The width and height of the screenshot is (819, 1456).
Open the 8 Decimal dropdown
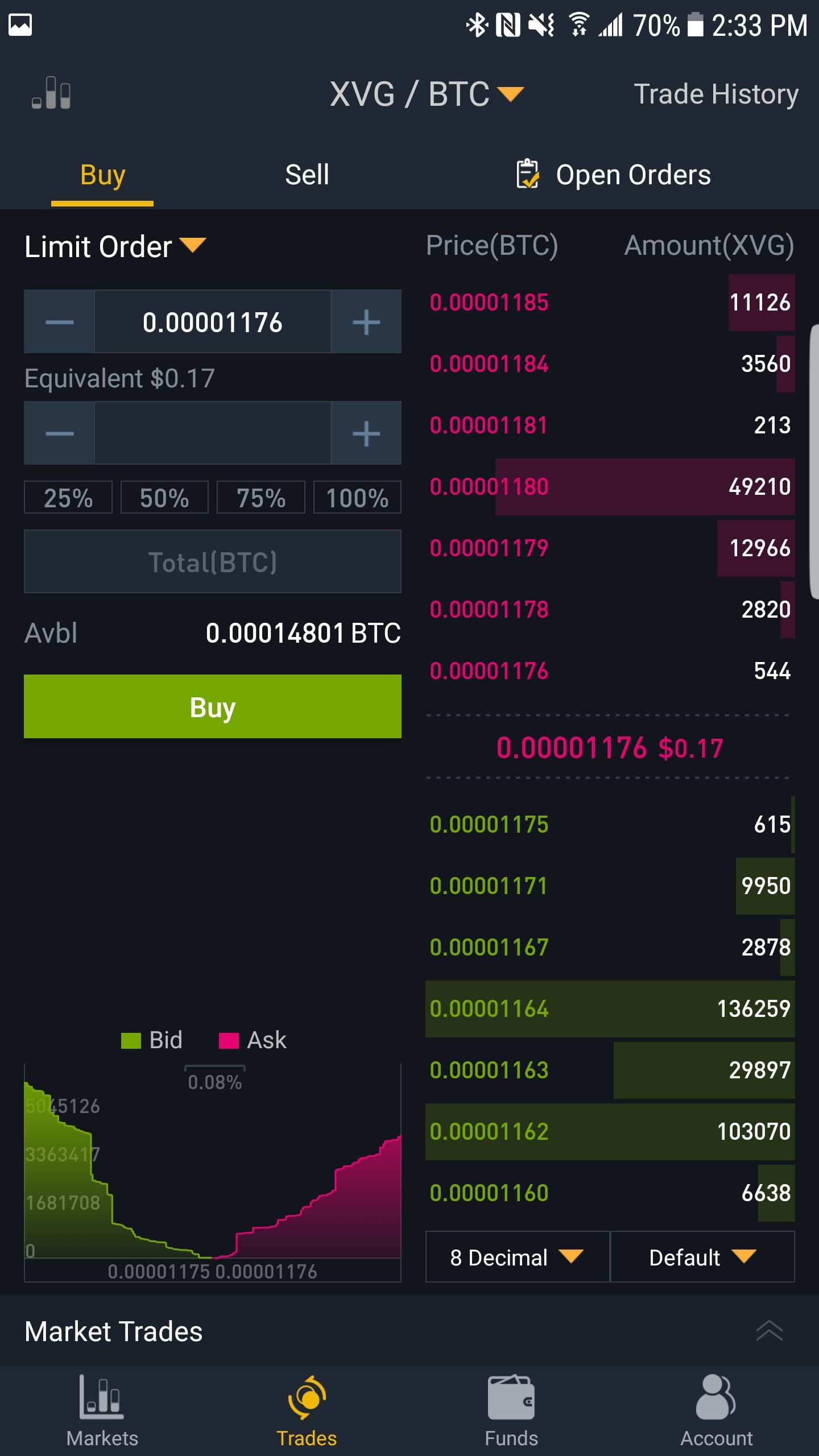518,1258
